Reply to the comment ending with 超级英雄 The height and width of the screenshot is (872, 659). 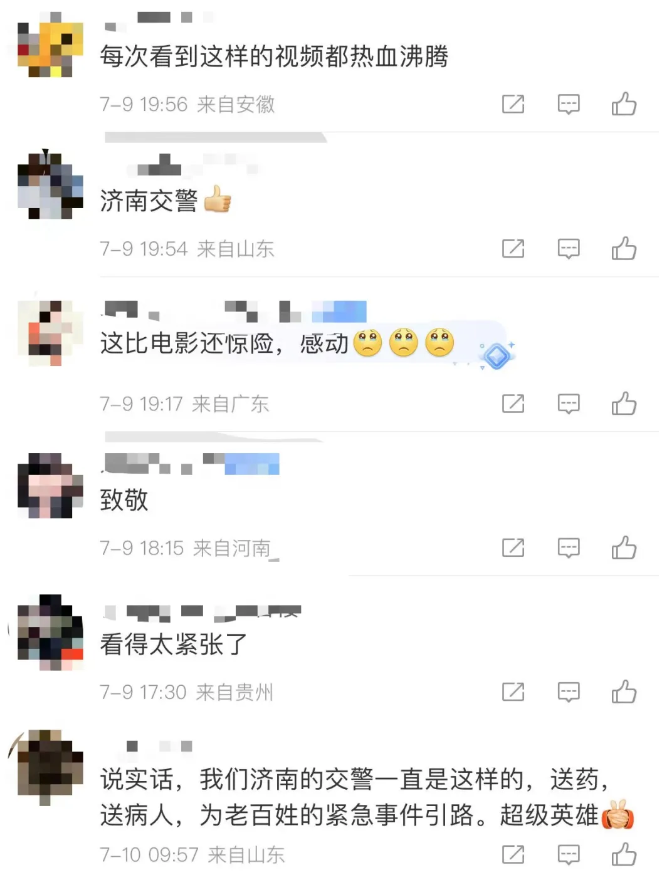[x=568, y=855]
